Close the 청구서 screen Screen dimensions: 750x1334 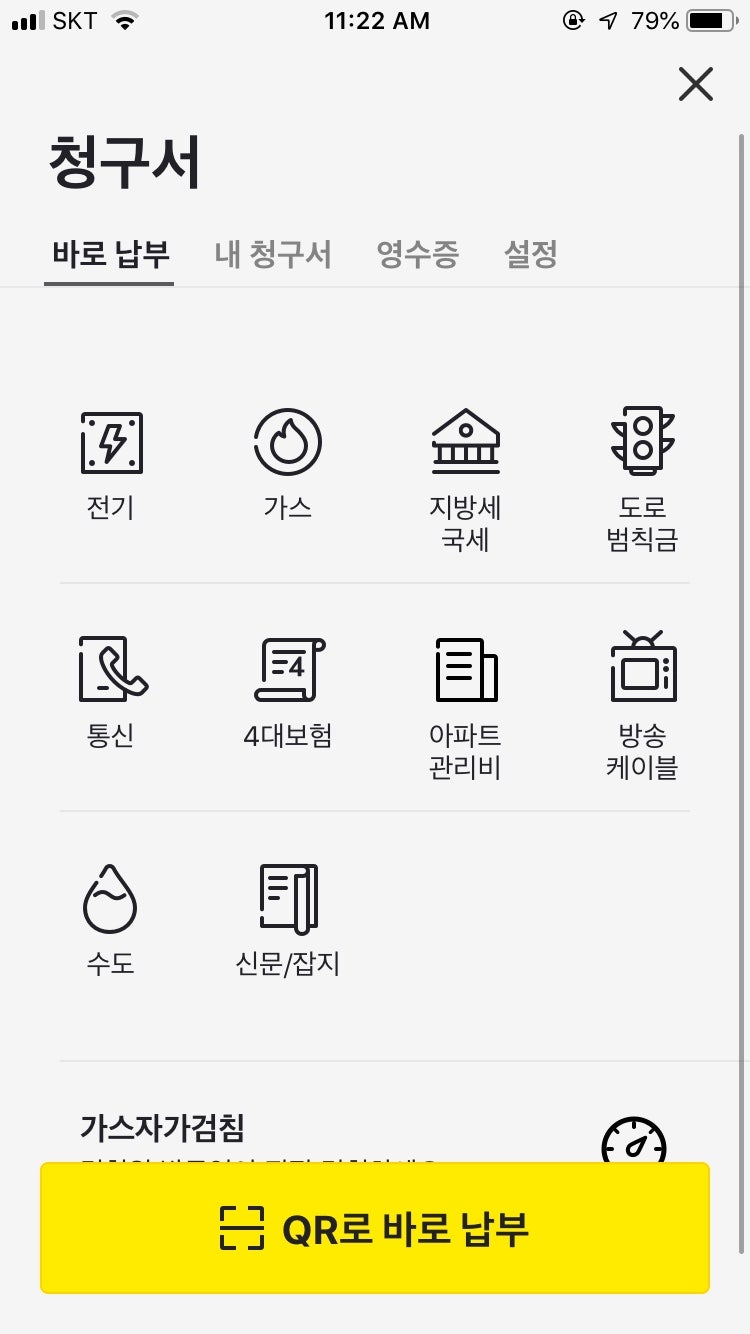point(695,84)
